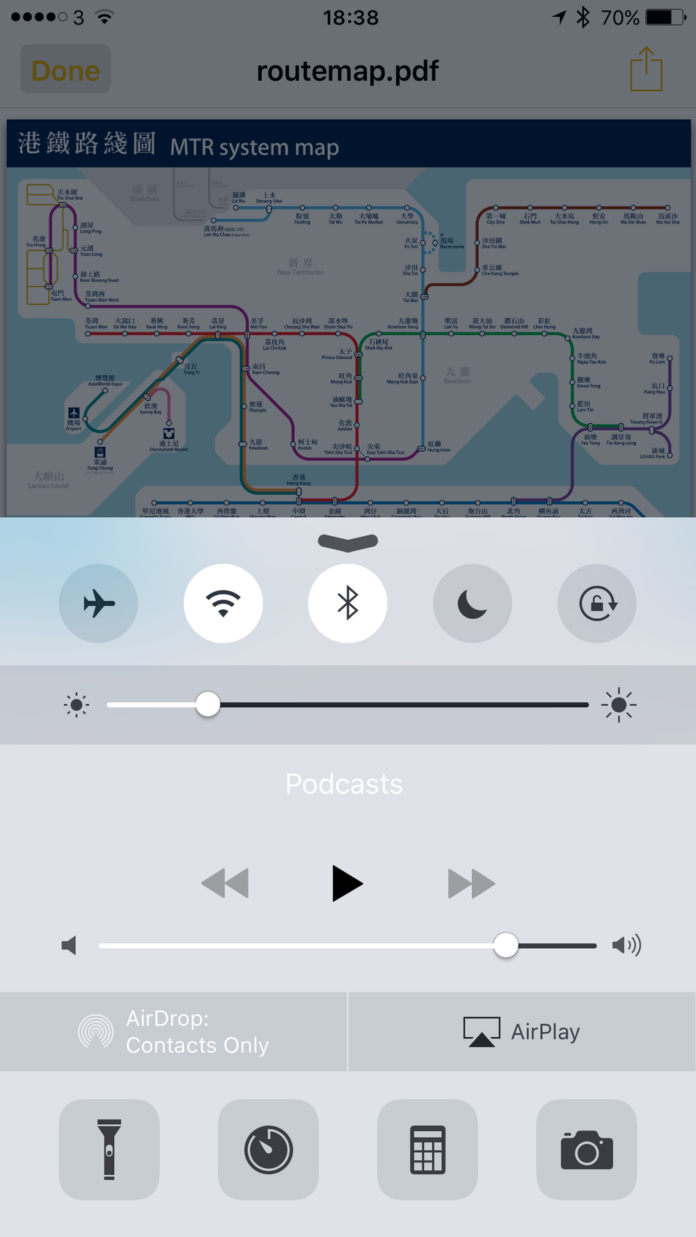Skip back with the rewind button

224,883
